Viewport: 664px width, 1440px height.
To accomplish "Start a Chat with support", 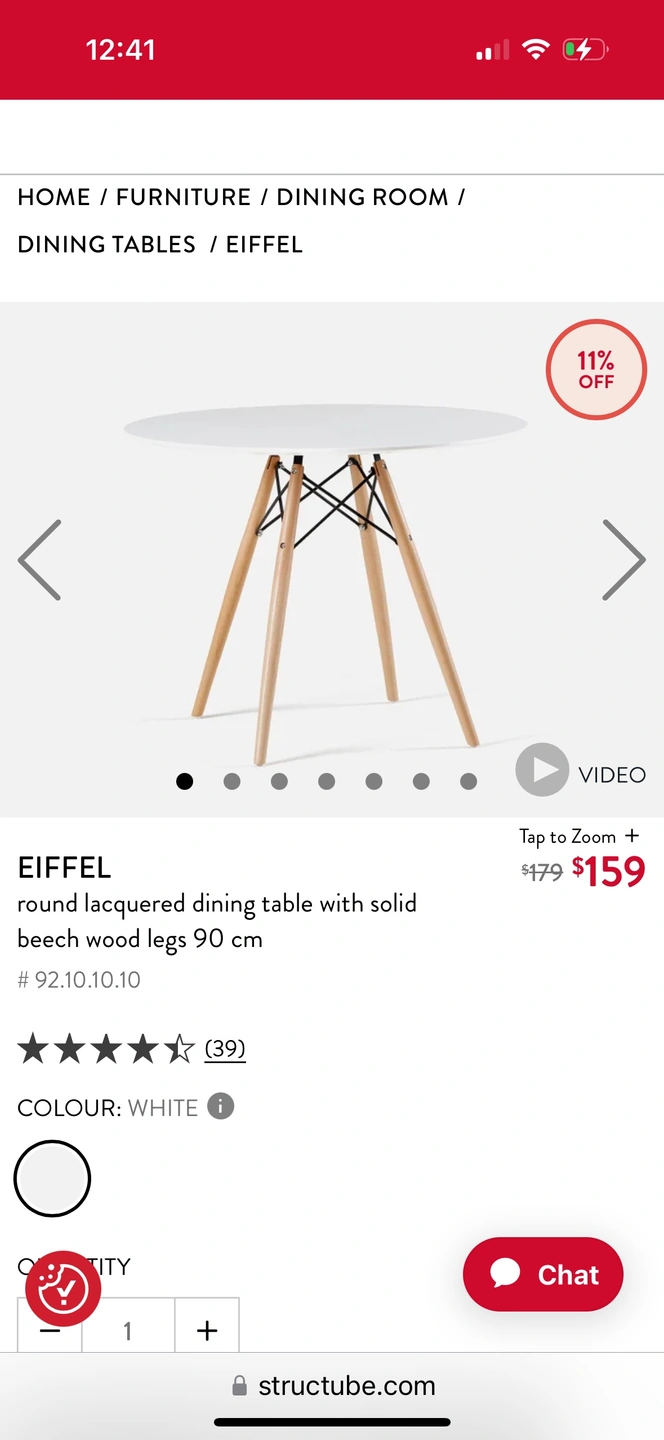I will click(543, 1274).
